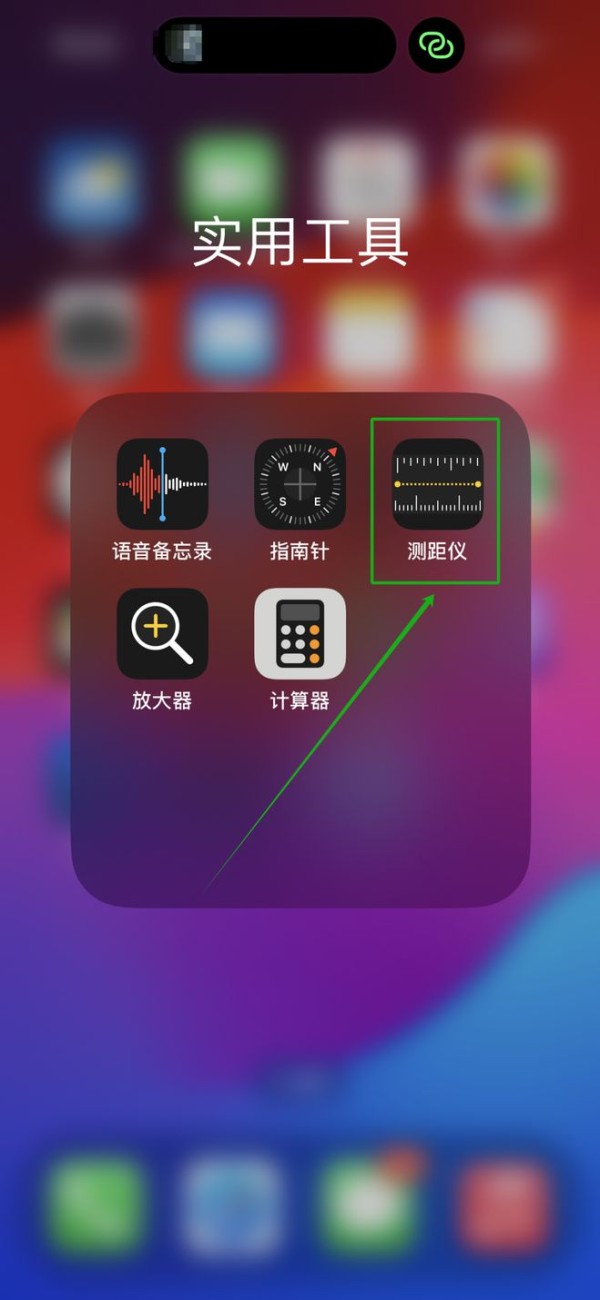Viewport: 600px width, 1300px height.
Task: Launch the 计算器 calculator app
Action: 300,634
